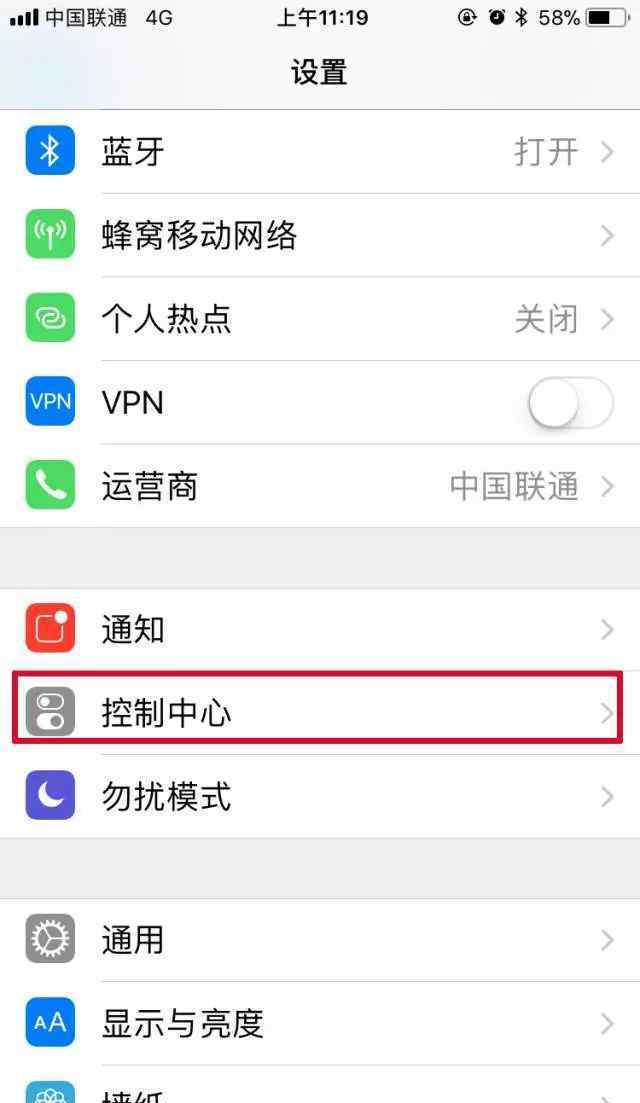Open 勿扰模式 do not disturb settings

(320, 796)
